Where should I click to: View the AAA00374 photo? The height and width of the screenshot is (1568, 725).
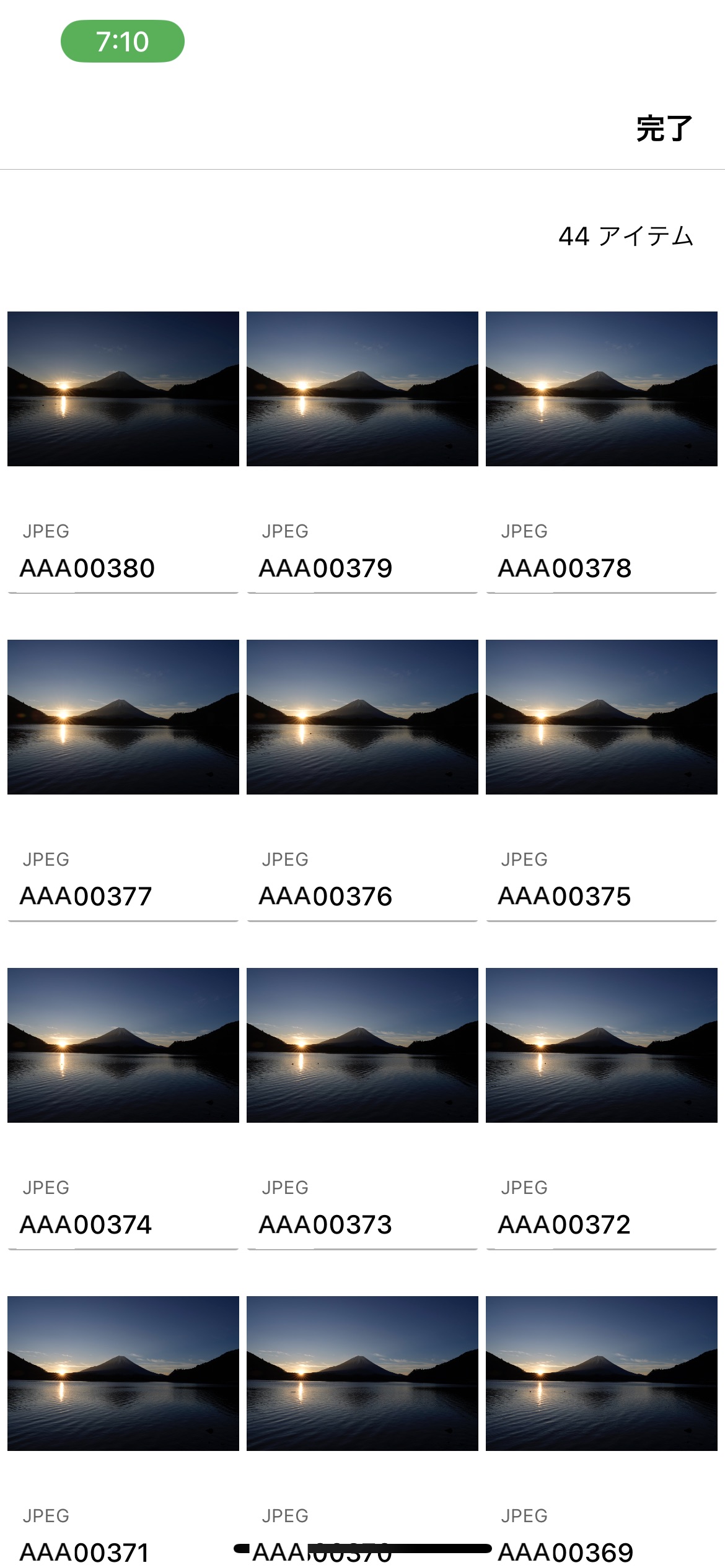(x=123, y=1045)
